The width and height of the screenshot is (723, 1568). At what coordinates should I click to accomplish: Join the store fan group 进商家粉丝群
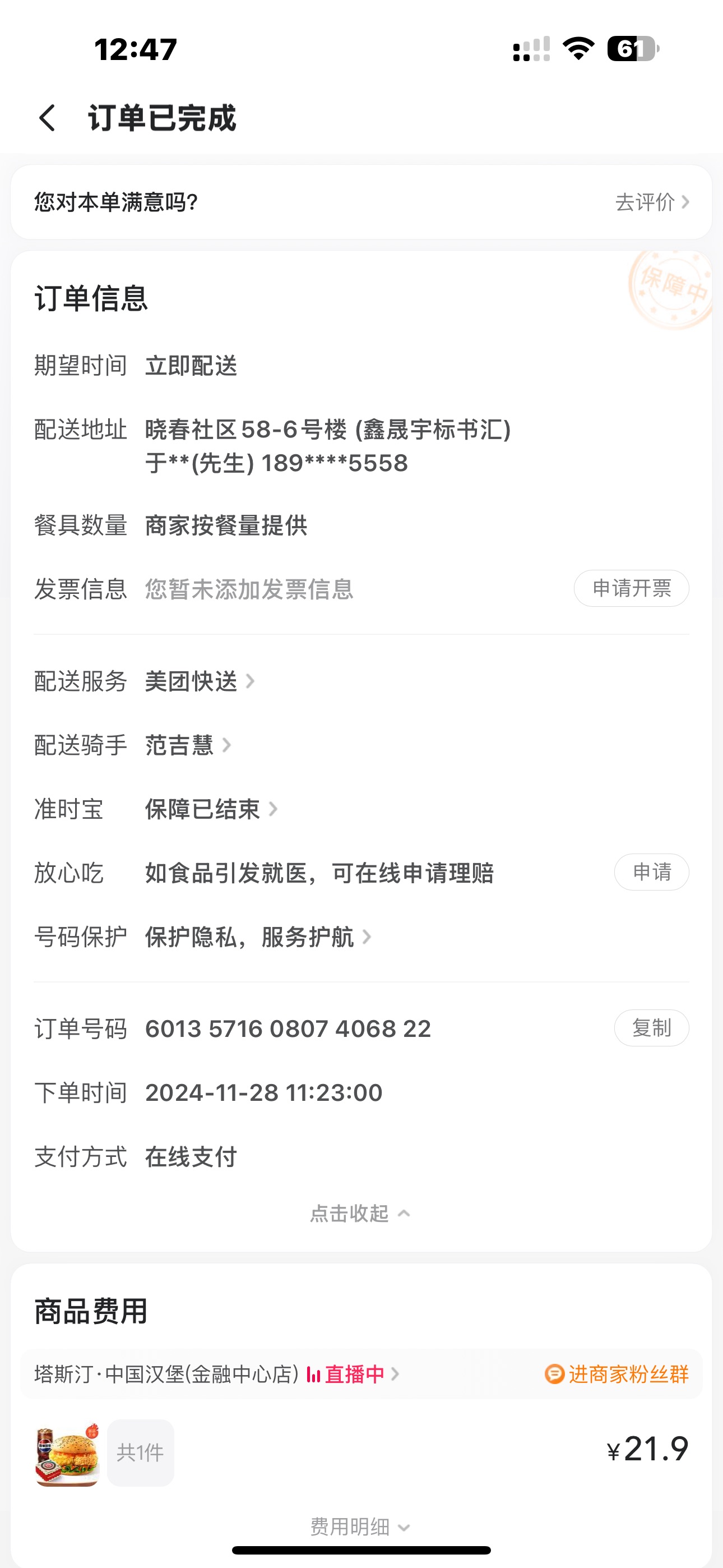point(617,1374)
